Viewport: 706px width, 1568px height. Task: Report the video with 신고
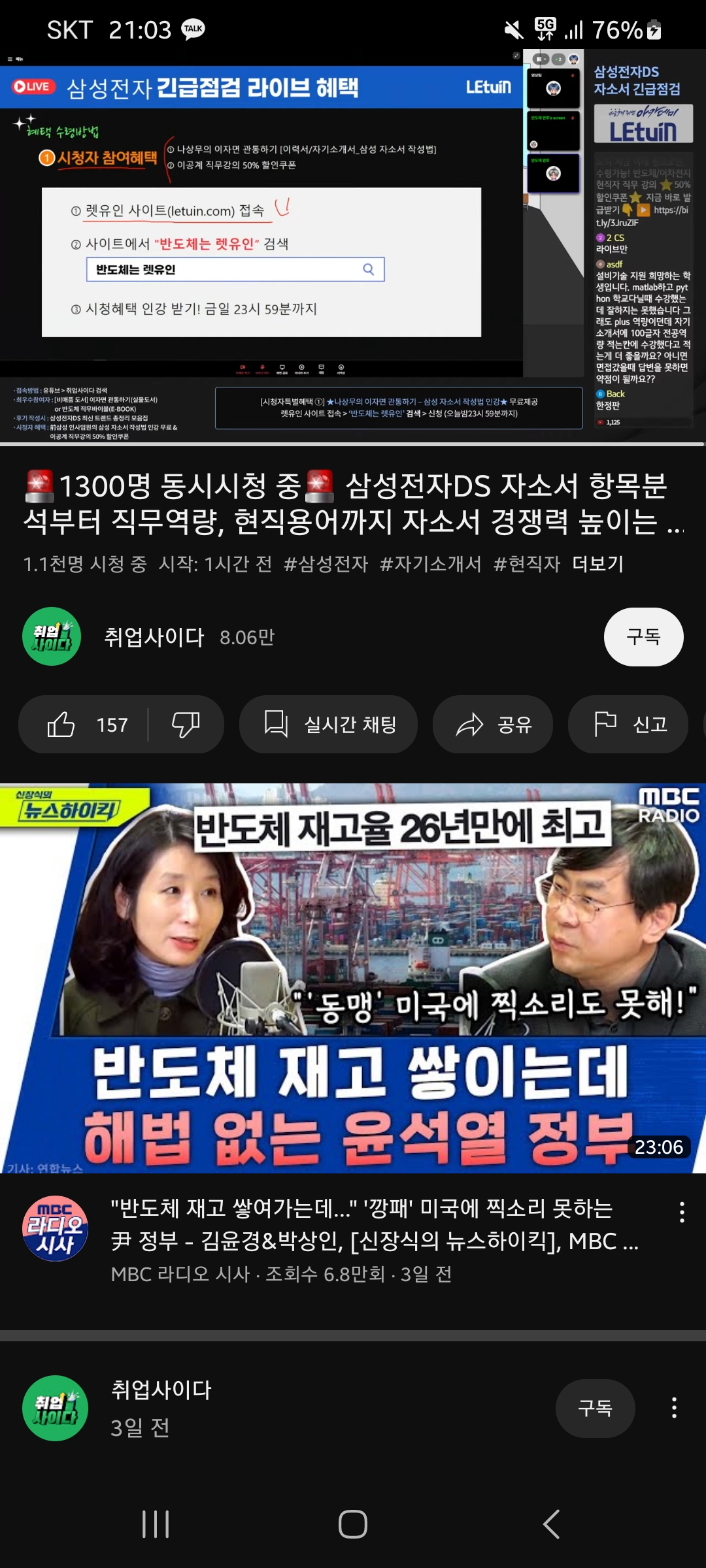point(629,724)
